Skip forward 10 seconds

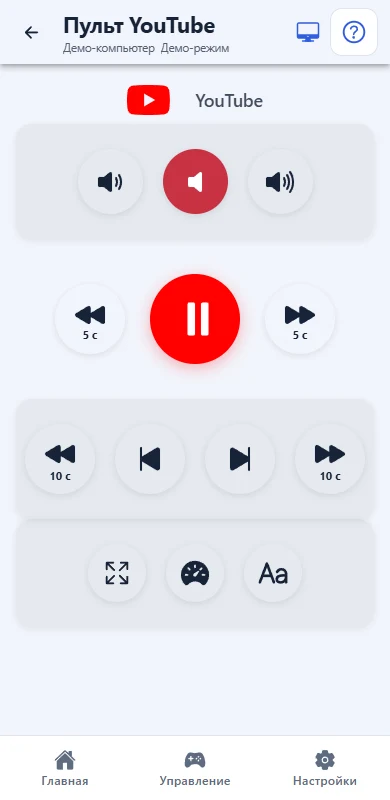pos(330,459)
